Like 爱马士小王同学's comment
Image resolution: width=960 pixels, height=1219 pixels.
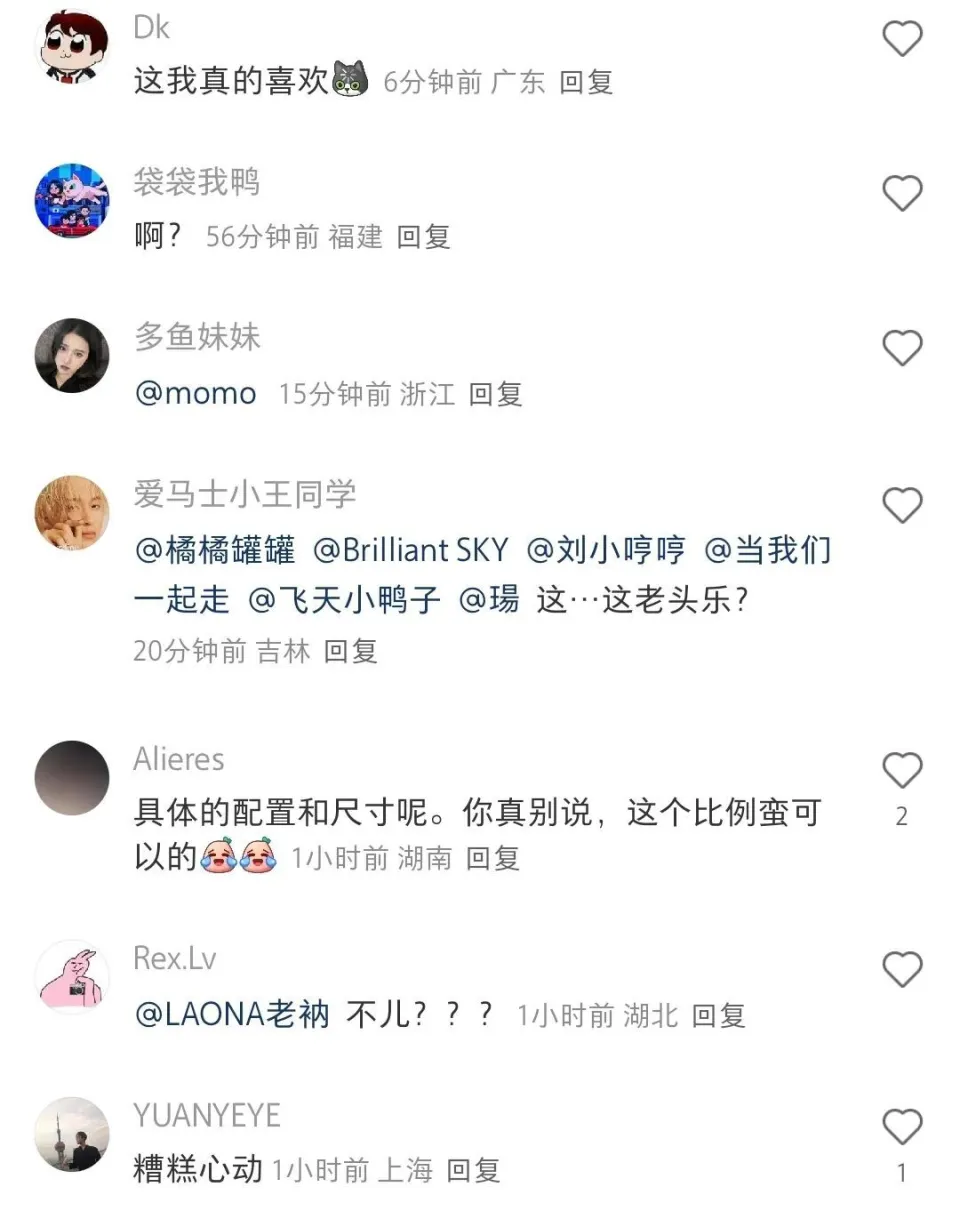click(x=902, y=506)
